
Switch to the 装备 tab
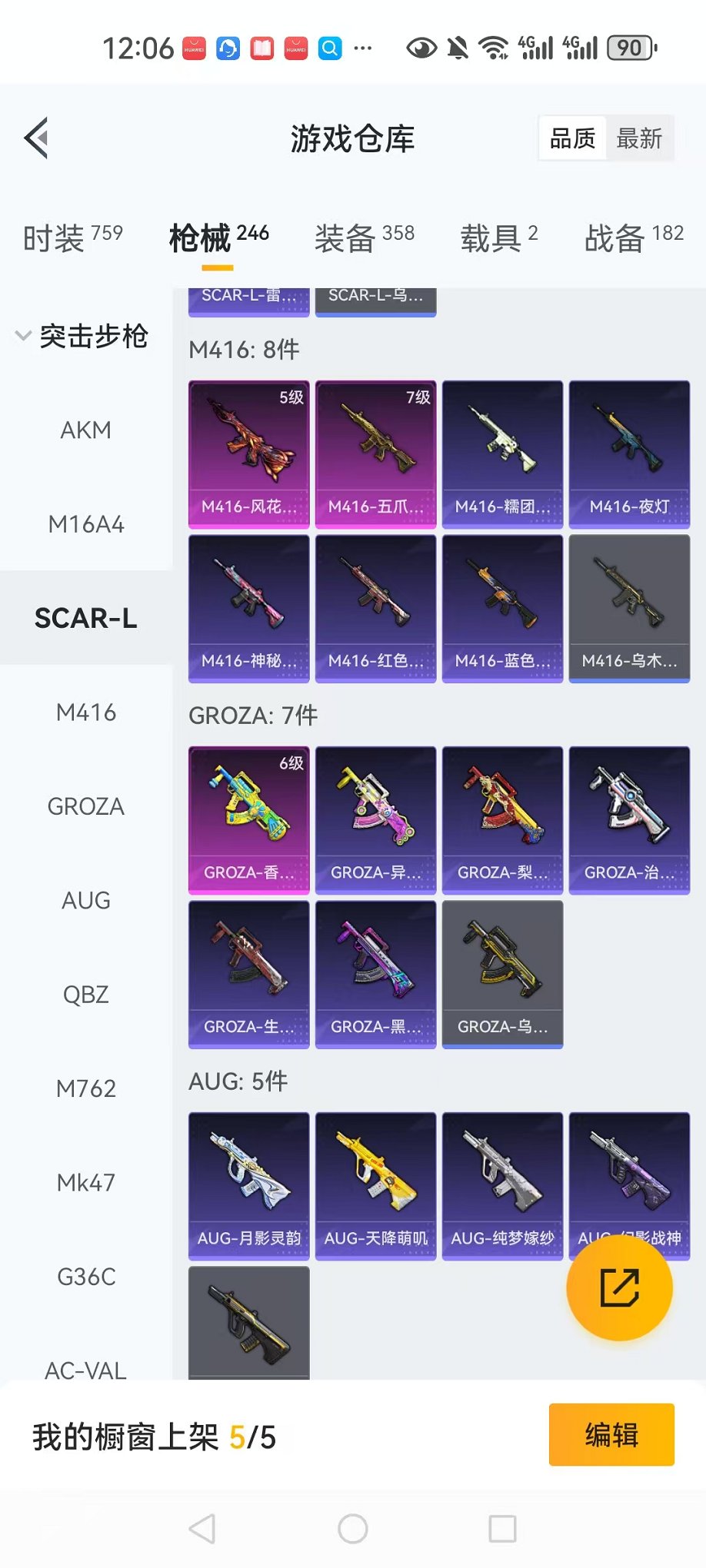[x=364, y=238]
